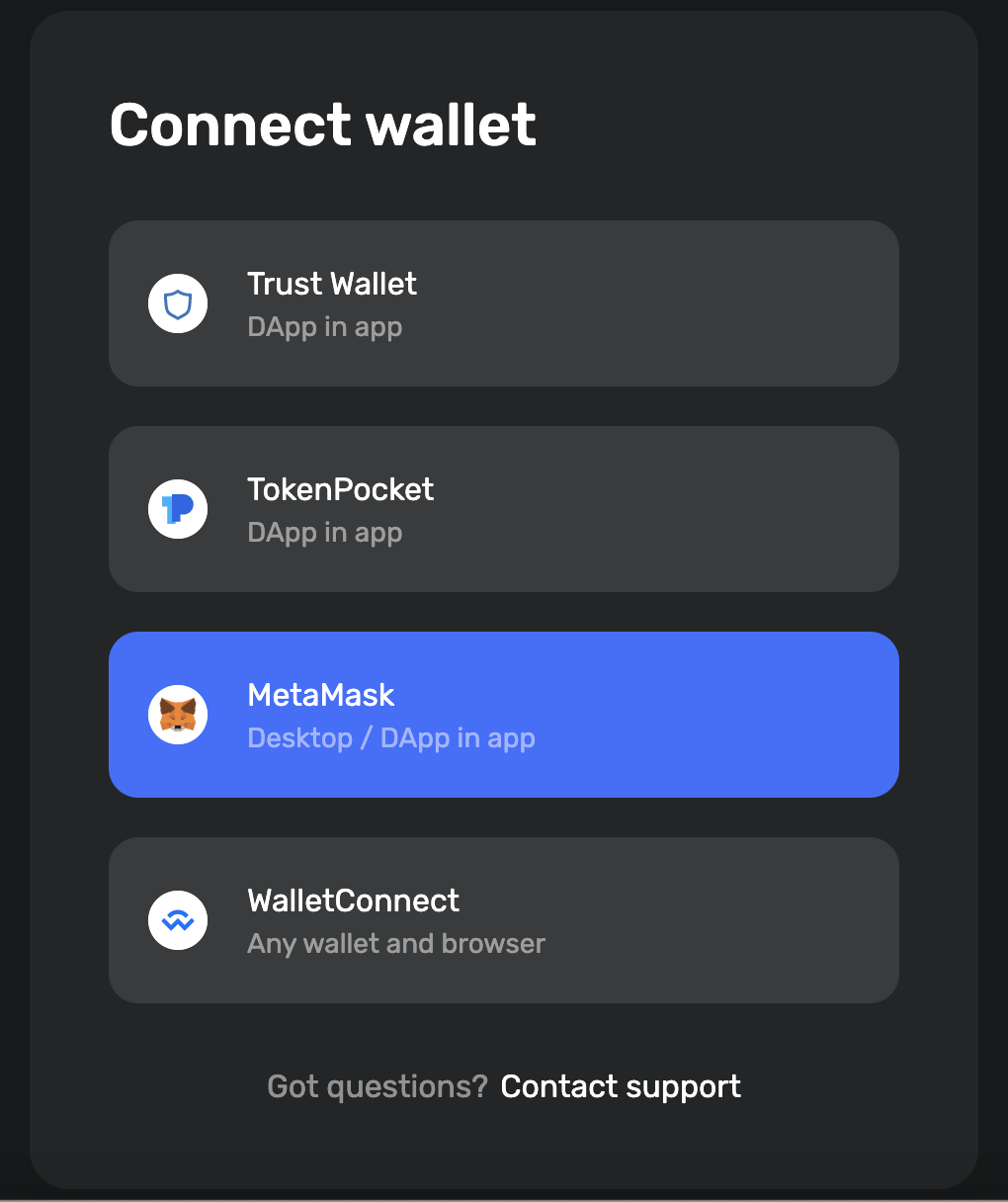Image resolution: width=1008 pixels, height=1202 pixels.
Task: Click 'Desktop / DApp in app' subtitle
Action: (x=390, y=738)
